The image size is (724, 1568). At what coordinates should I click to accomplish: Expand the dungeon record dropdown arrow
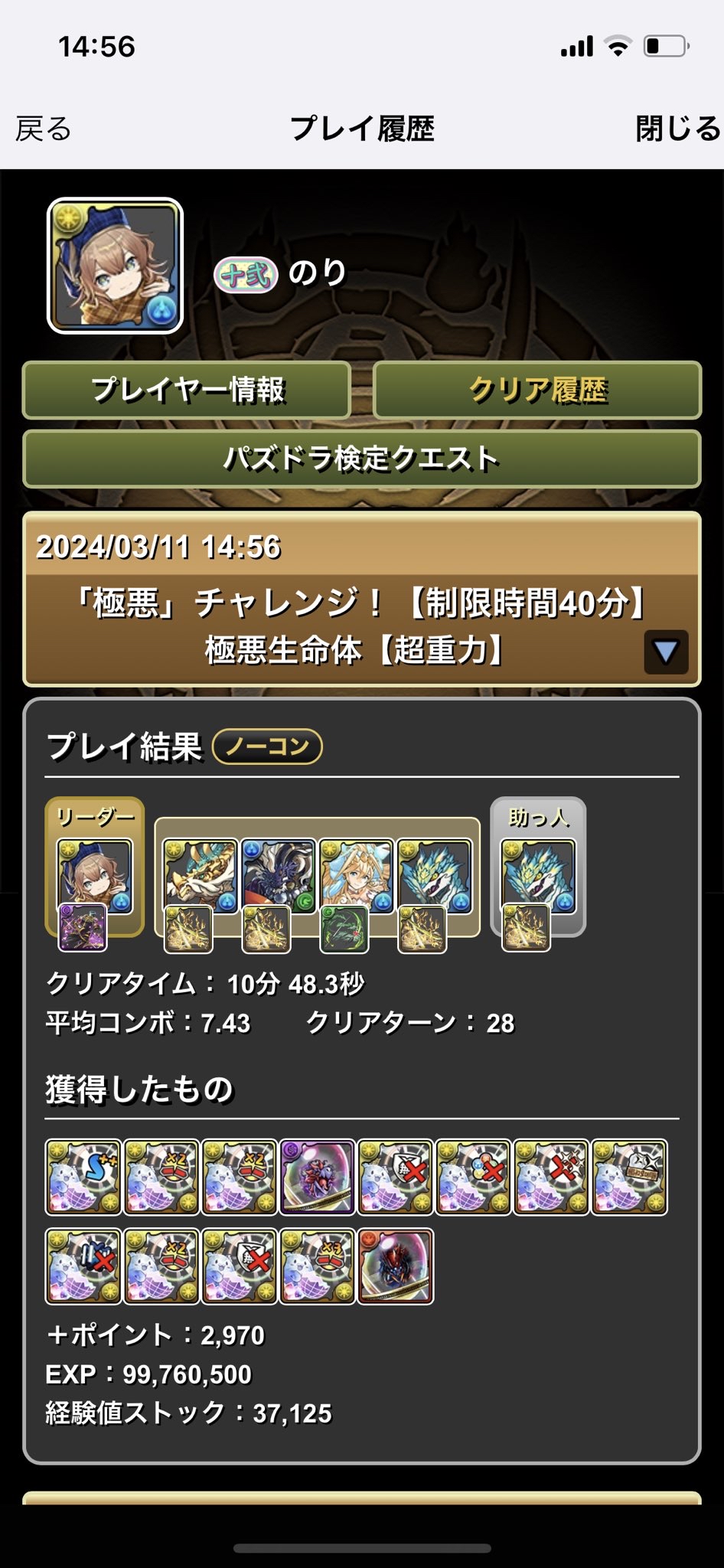click(x=666, y=652)
